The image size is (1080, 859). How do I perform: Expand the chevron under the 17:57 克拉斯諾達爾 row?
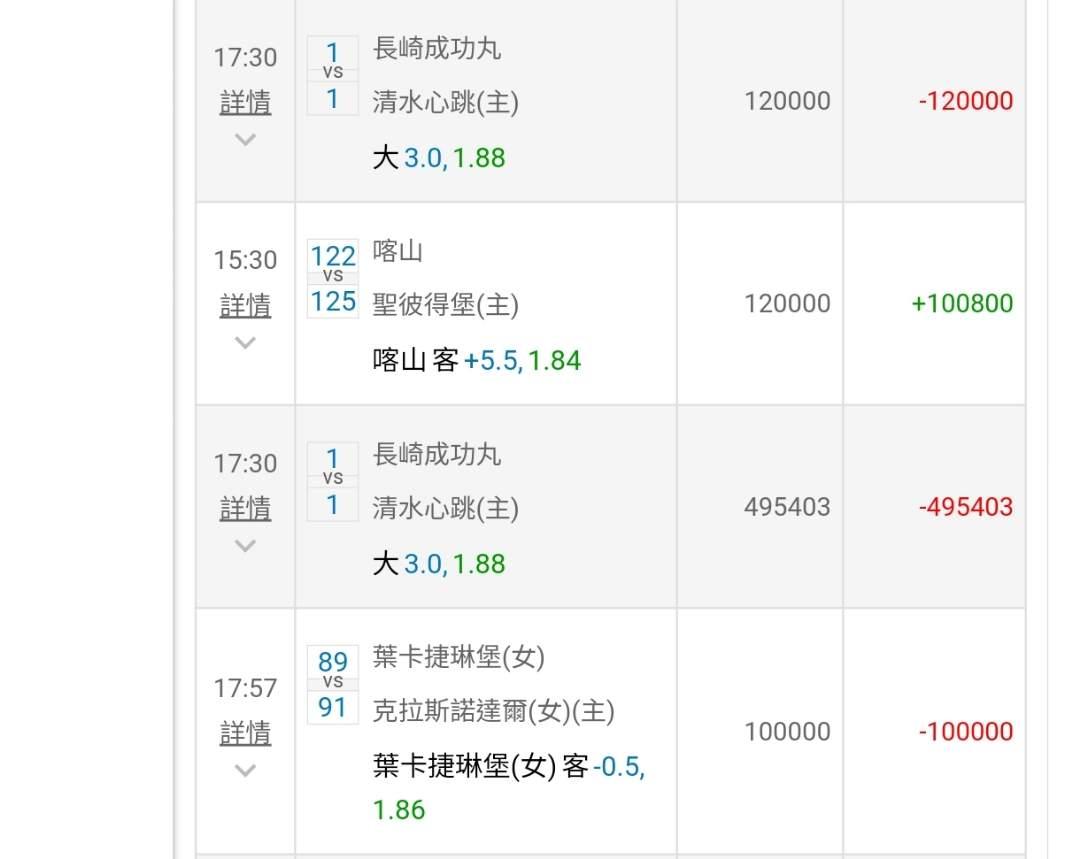pyautogui.click(x=245, y=770)
